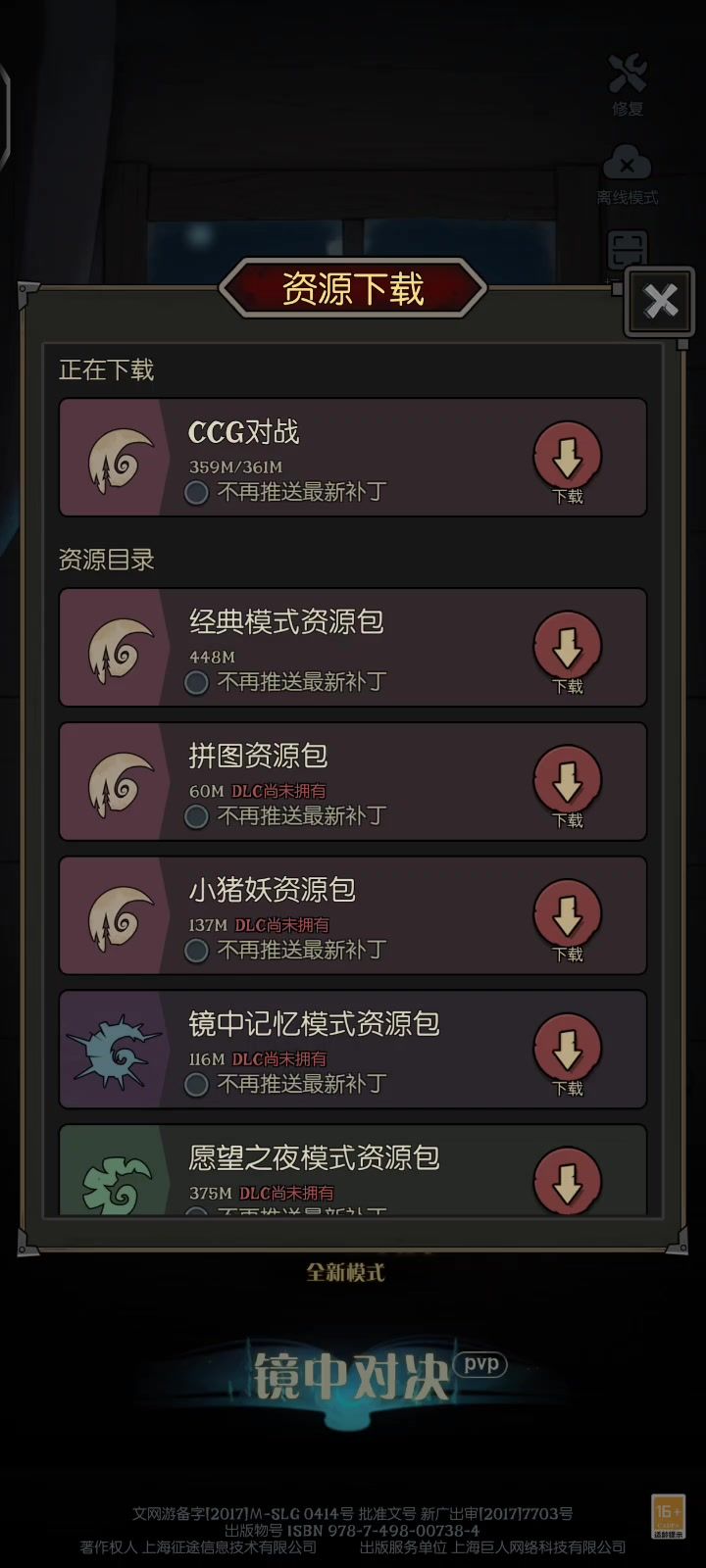This screenshot has width=706, height=1568.
Task: Tick 不再推送最新补丁 under 拼图资源包
Action: pos(197,816)
